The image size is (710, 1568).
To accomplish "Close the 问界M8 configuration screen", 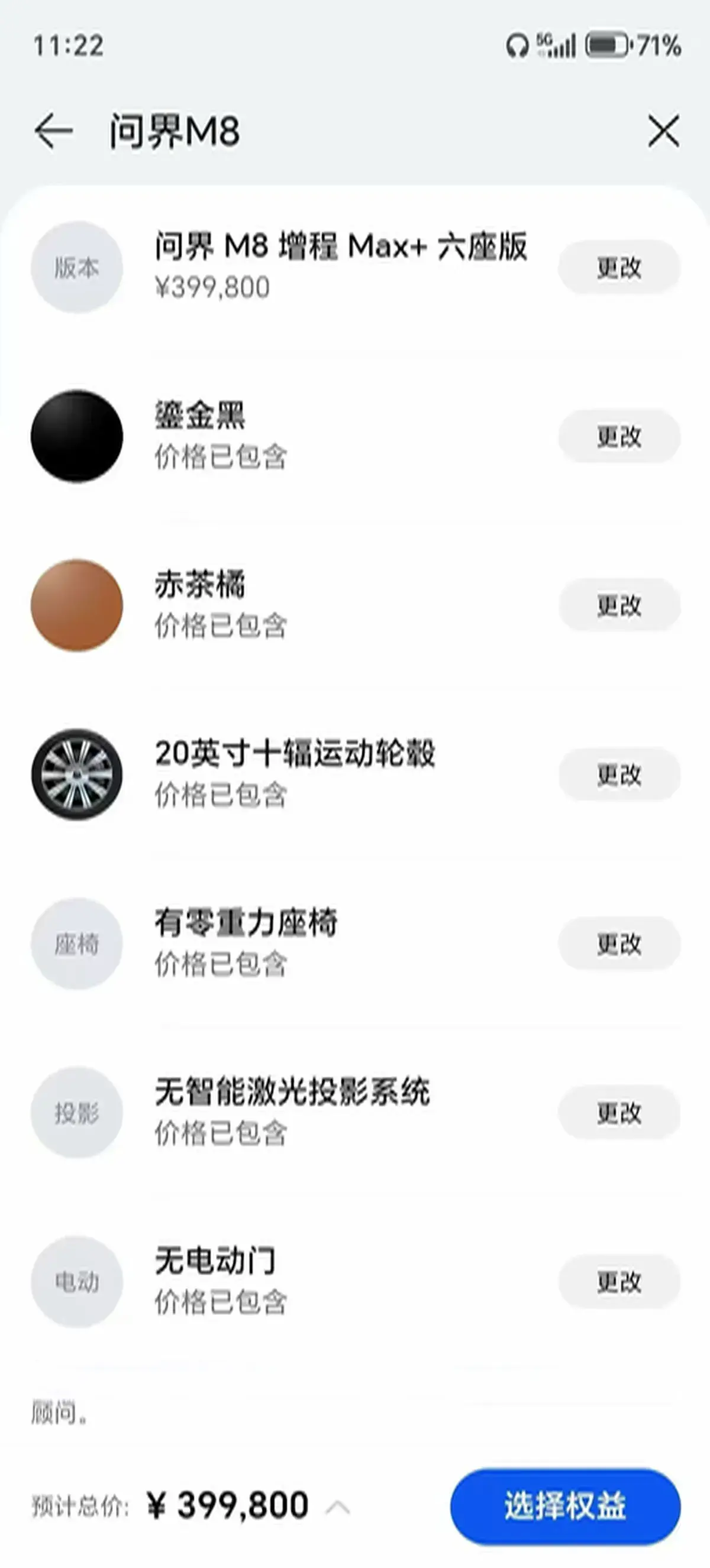I will point(663,131).
